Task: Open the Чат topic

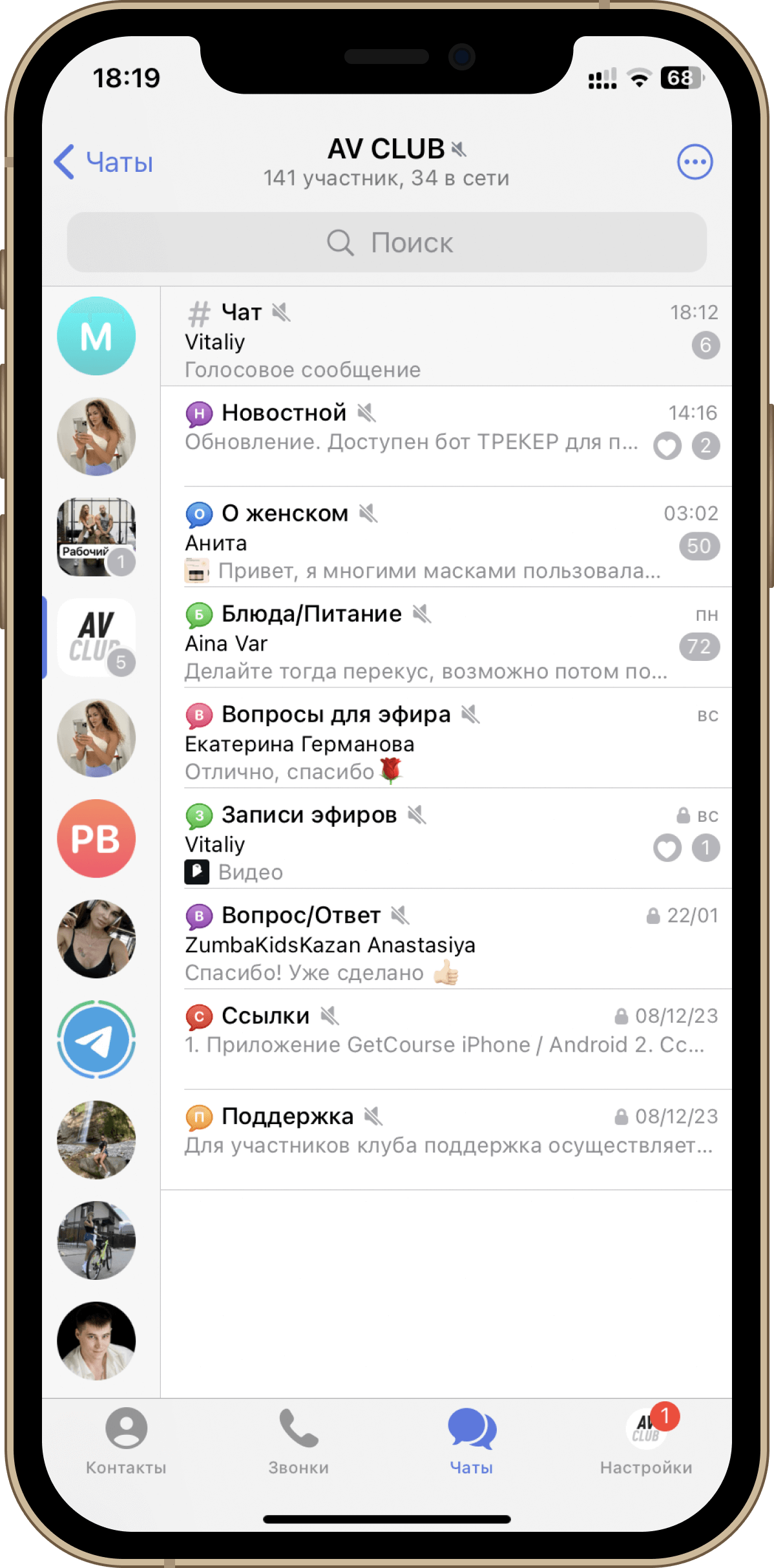Action: (x=446, y=337)
